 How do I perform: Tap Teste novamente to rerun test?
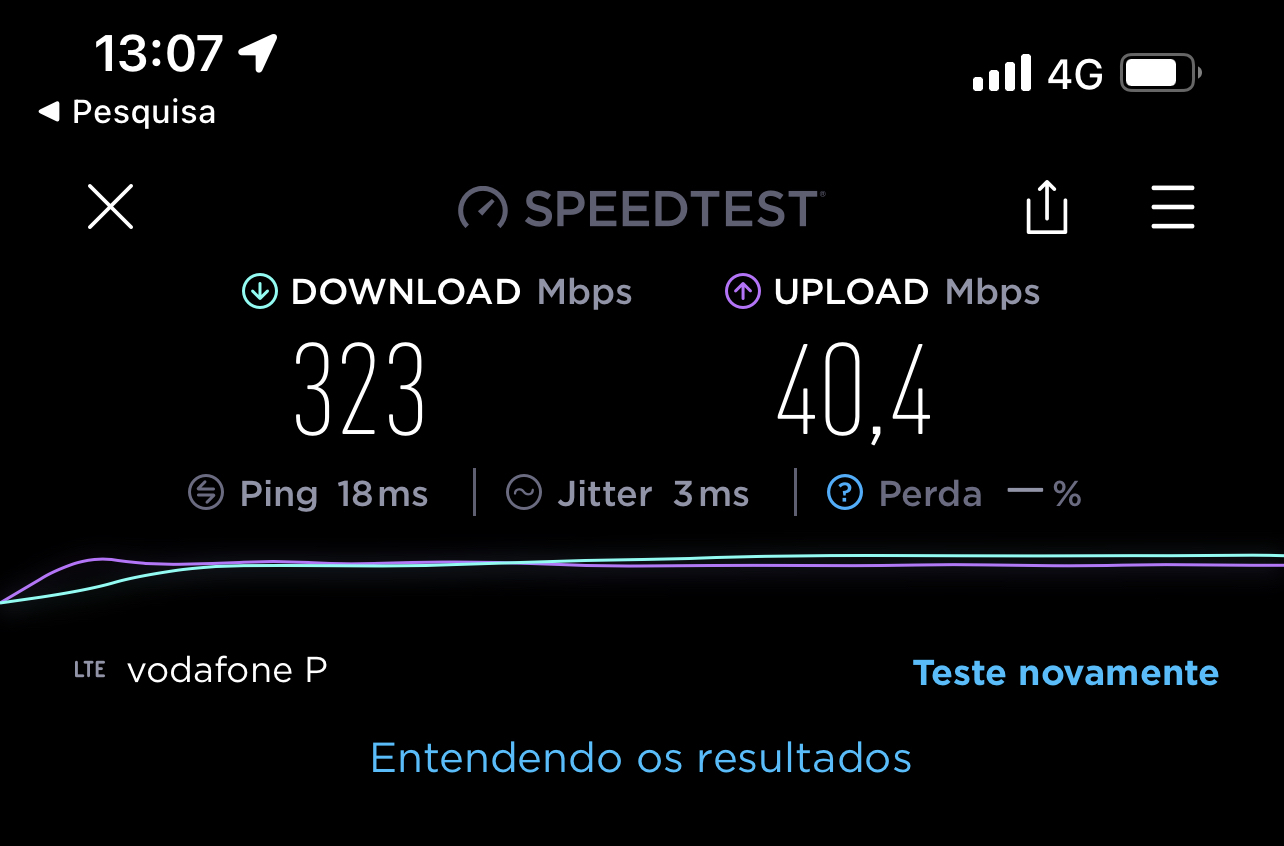point(1065,673)
